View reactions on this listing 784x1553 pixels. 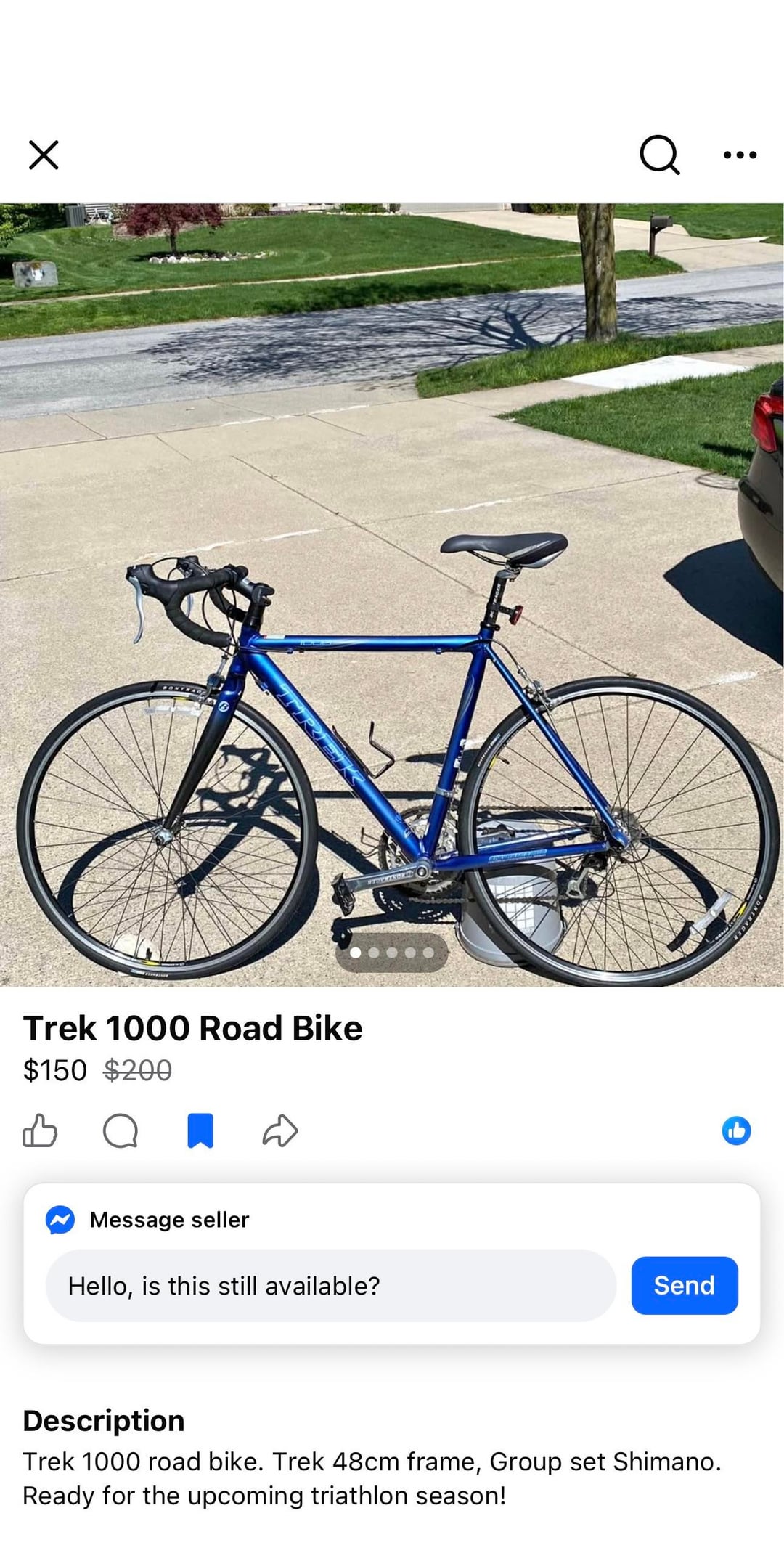coord(736,1130)
